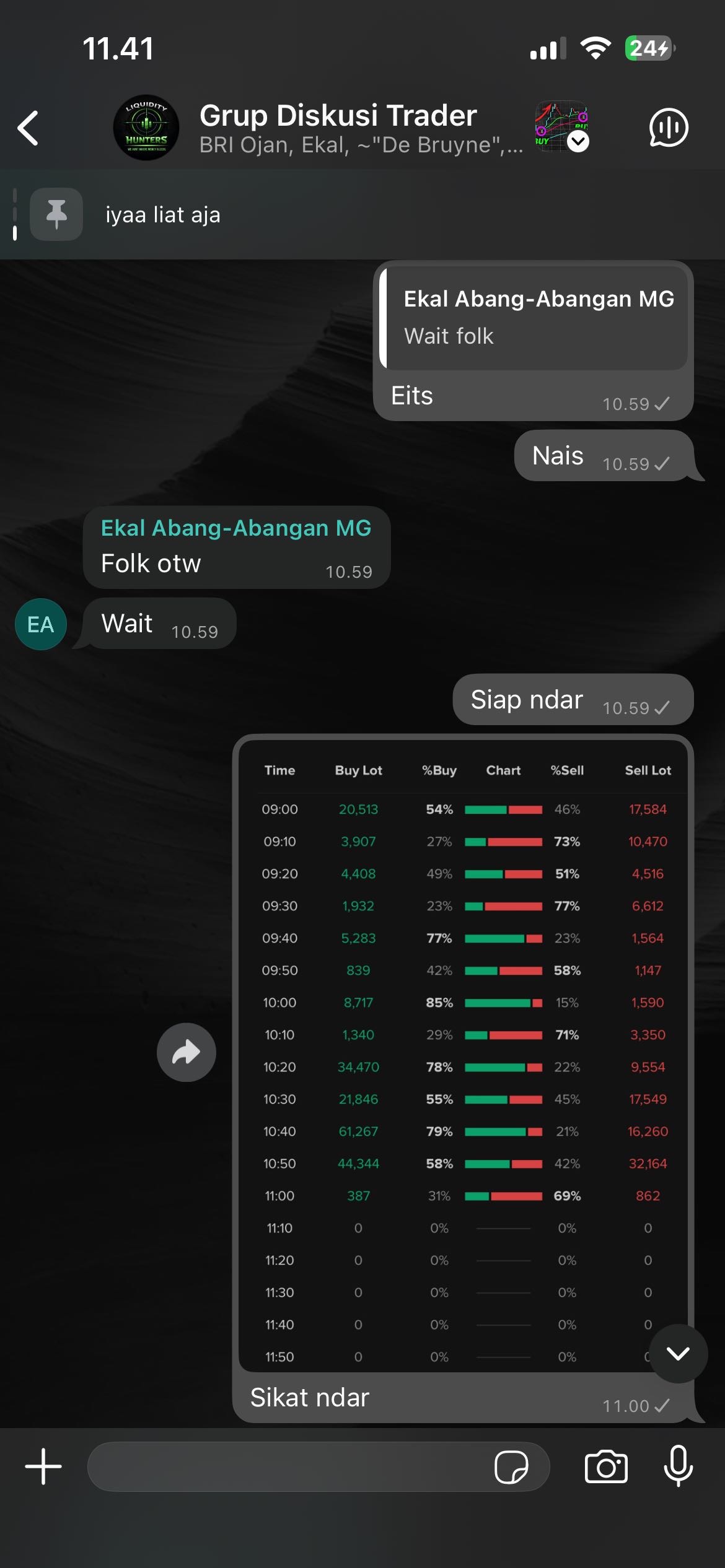Open the attachment plus menu
725x1568 pixels.
(x=43, y=1466)
